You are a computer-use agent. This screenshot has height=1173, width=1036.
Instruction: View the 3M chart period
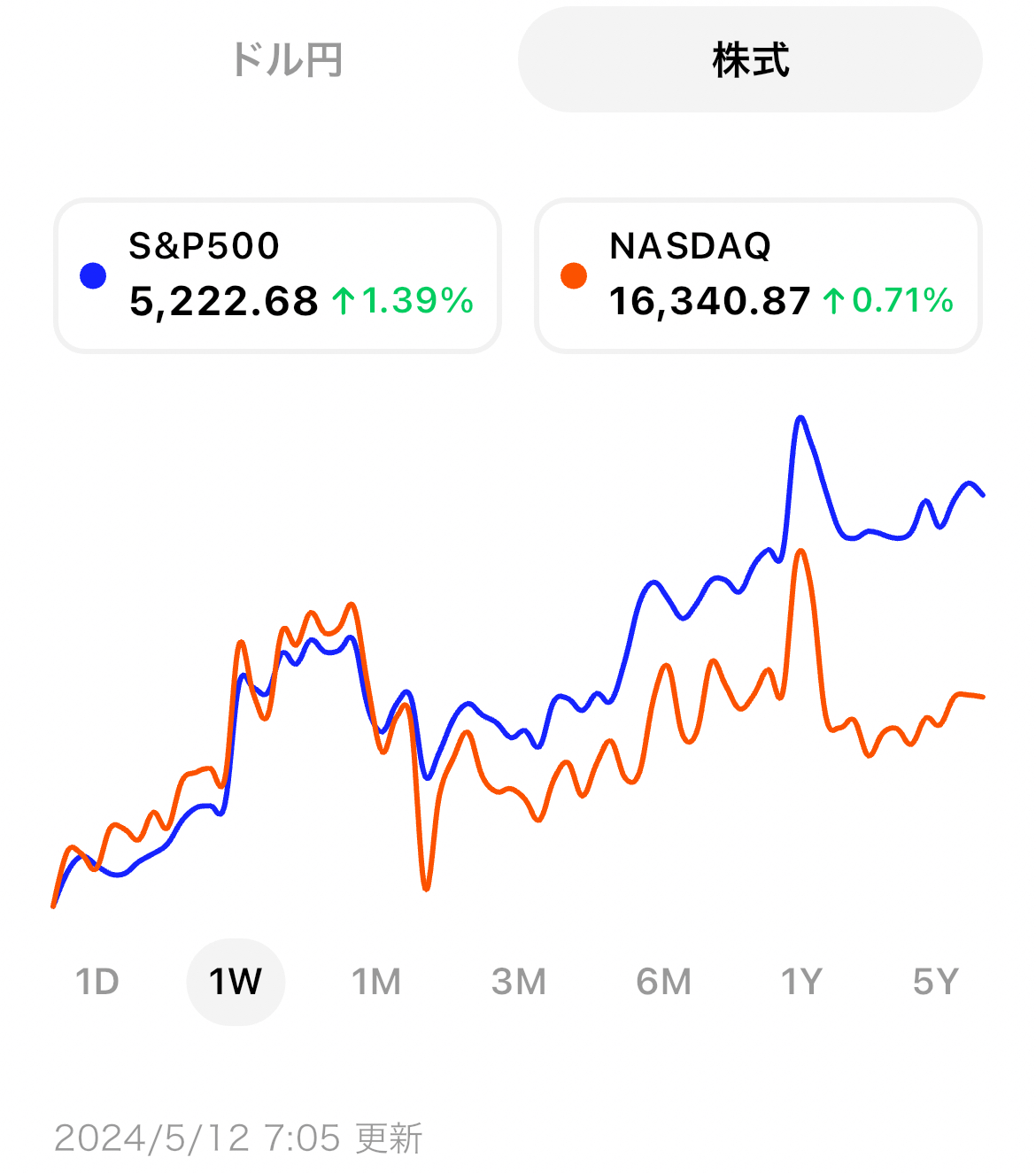point(518,982)
